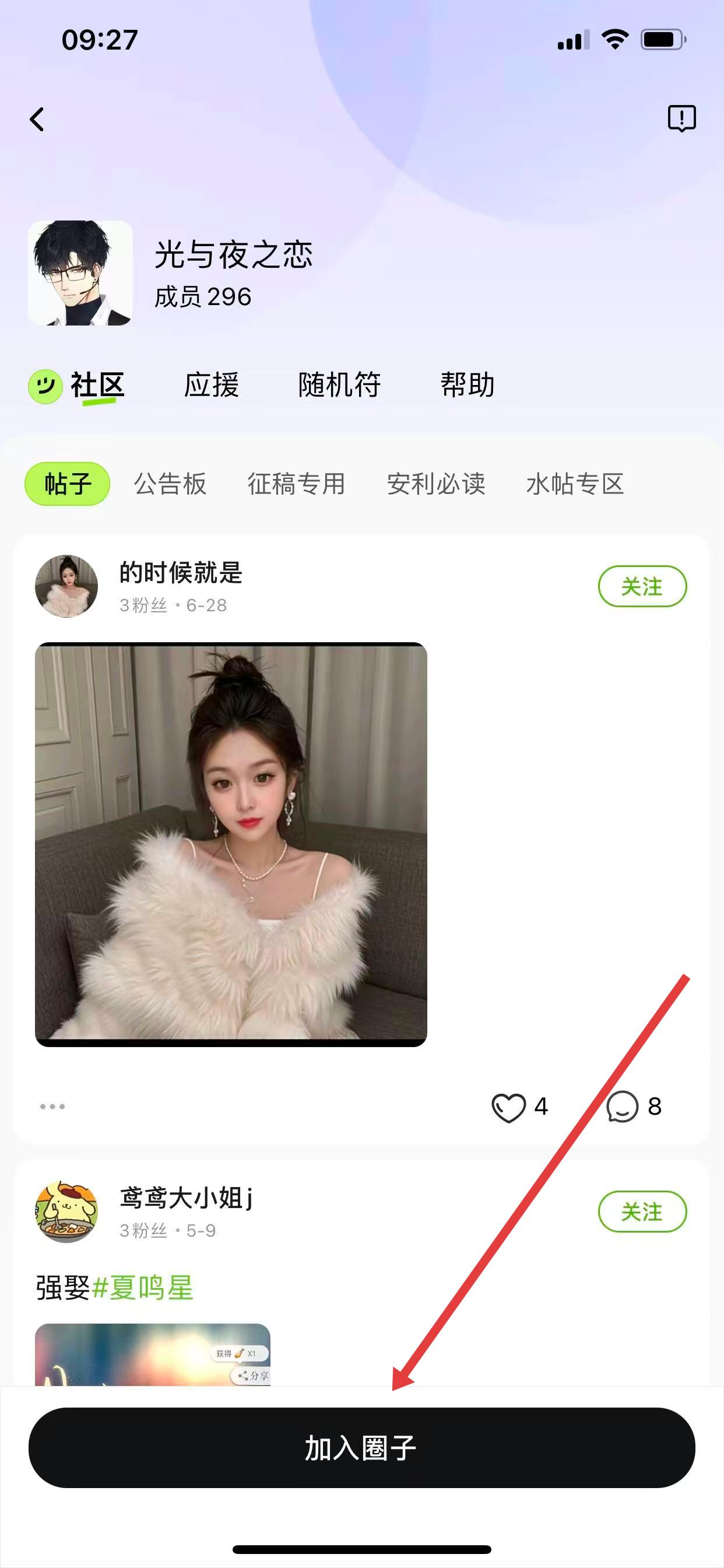Open more options on 的时候就是's post
This screenshot has width=724, height=1568.
(x=52, y=1107)
